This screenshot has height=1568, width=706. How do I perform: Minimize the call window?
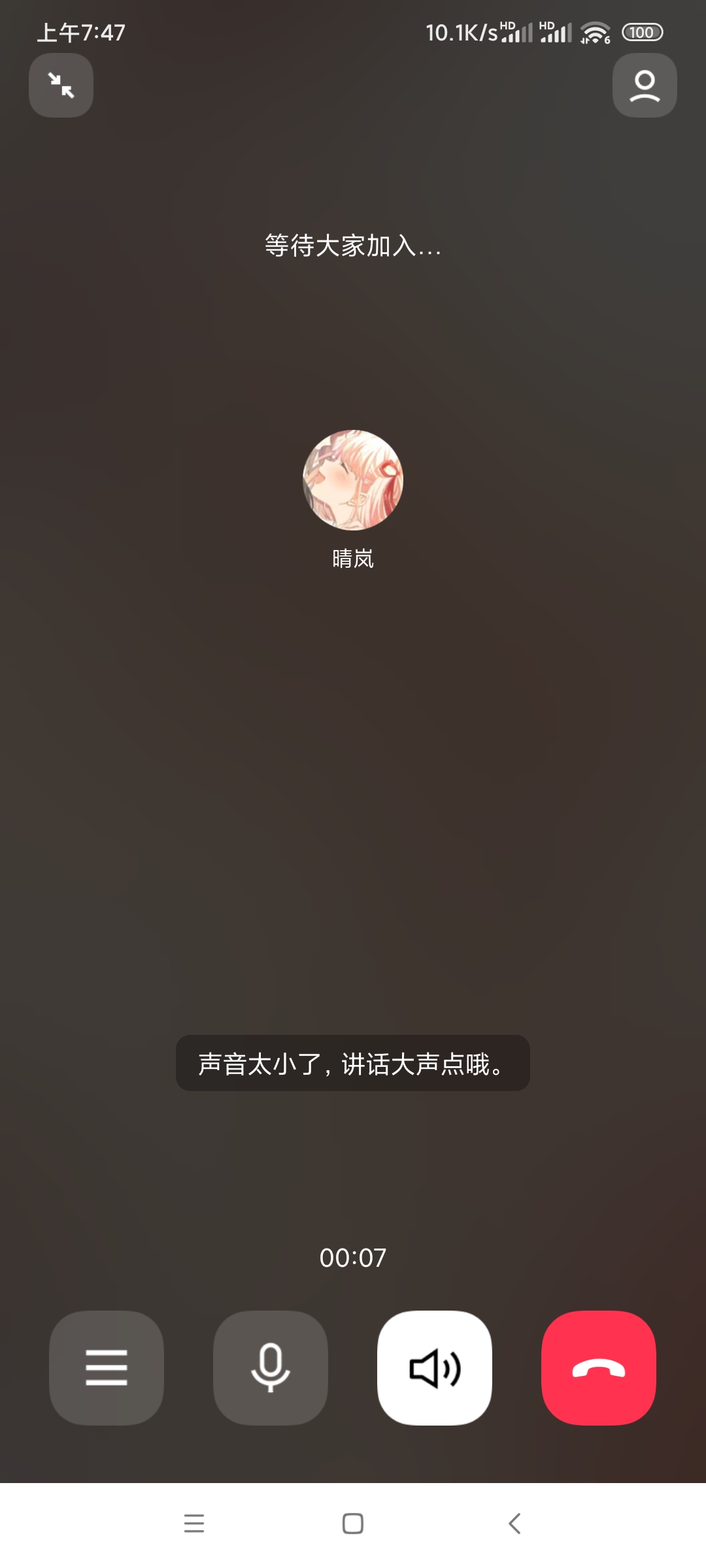coord(61,85)
